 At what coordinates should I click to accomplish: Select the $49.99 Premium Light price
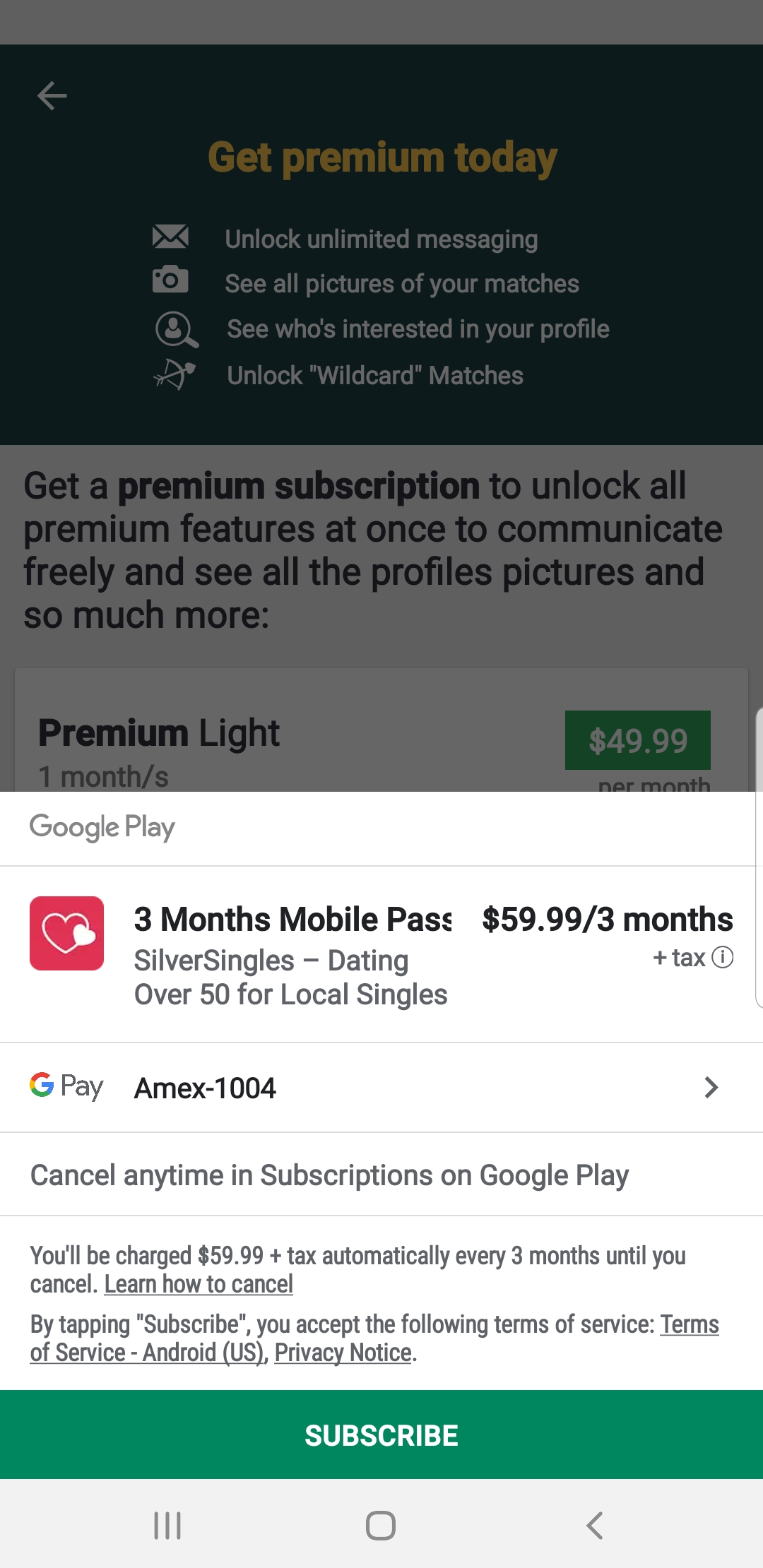638,740
